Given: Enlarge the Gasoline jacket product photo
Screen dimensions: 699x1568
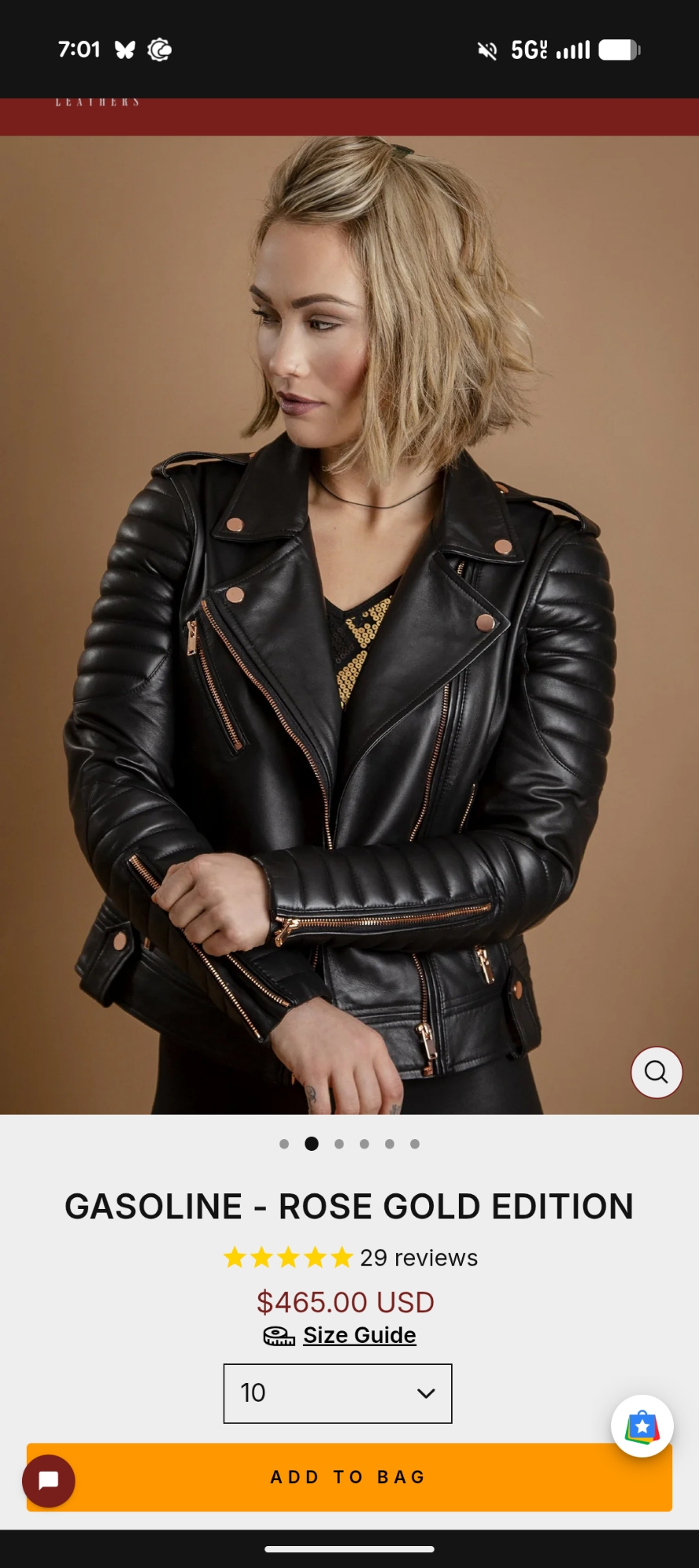Looking at the screenshot, I should click(x=349, y=627).
